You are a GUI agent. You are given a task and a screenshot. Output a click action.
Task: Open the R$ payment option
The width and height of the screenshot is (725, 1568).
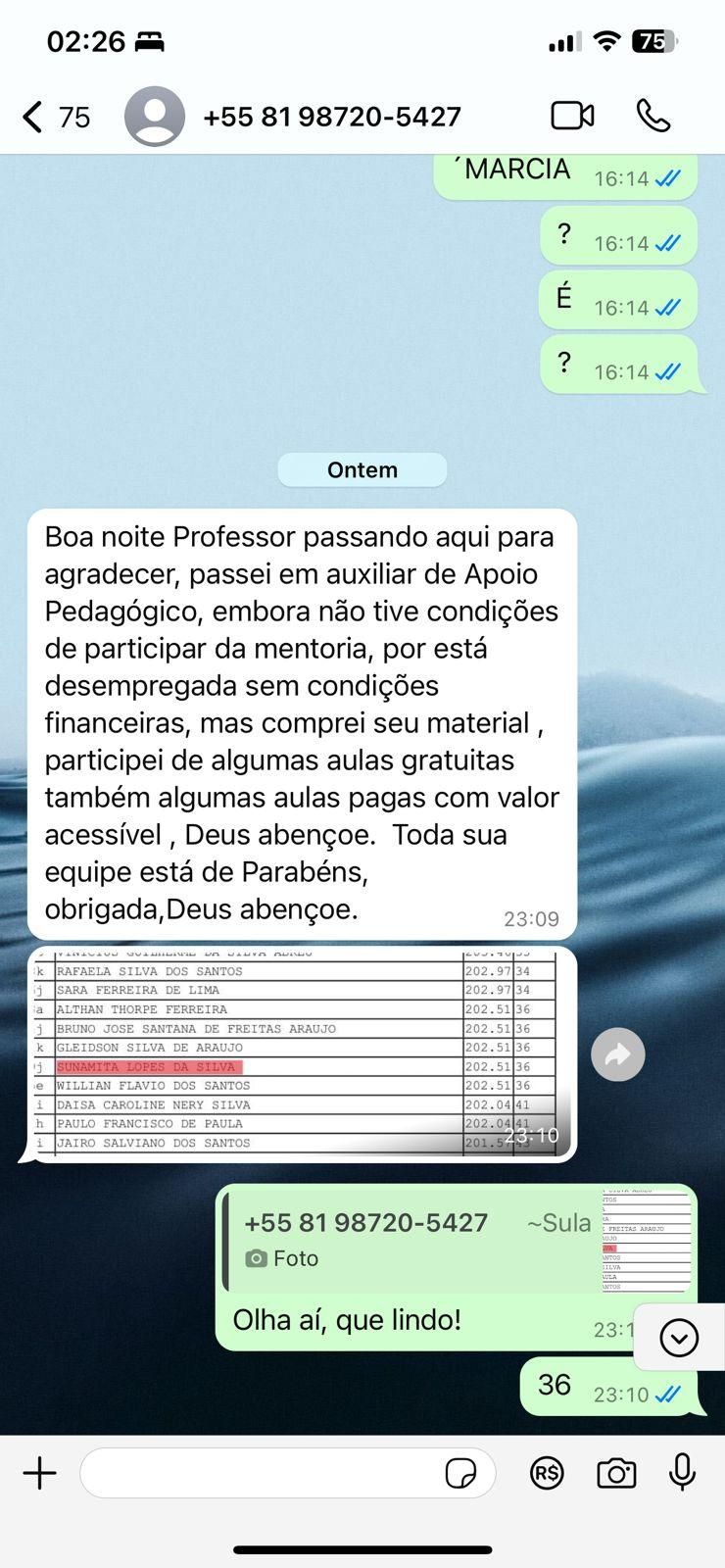(x=547, y=1473)
